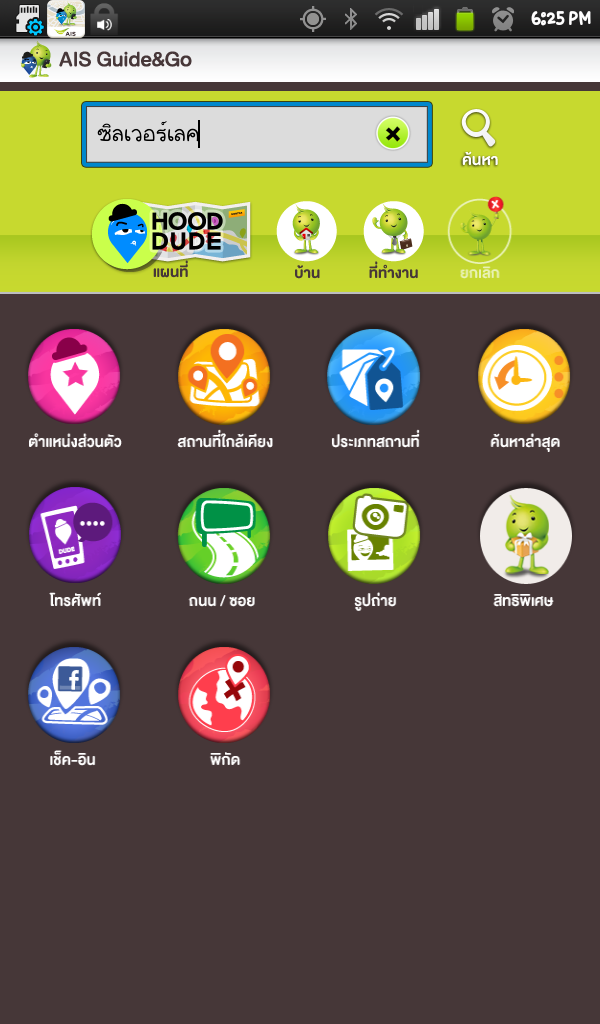Tap the search text field
The width and height of the screenshot is (600, 1024).
(230, 134)
